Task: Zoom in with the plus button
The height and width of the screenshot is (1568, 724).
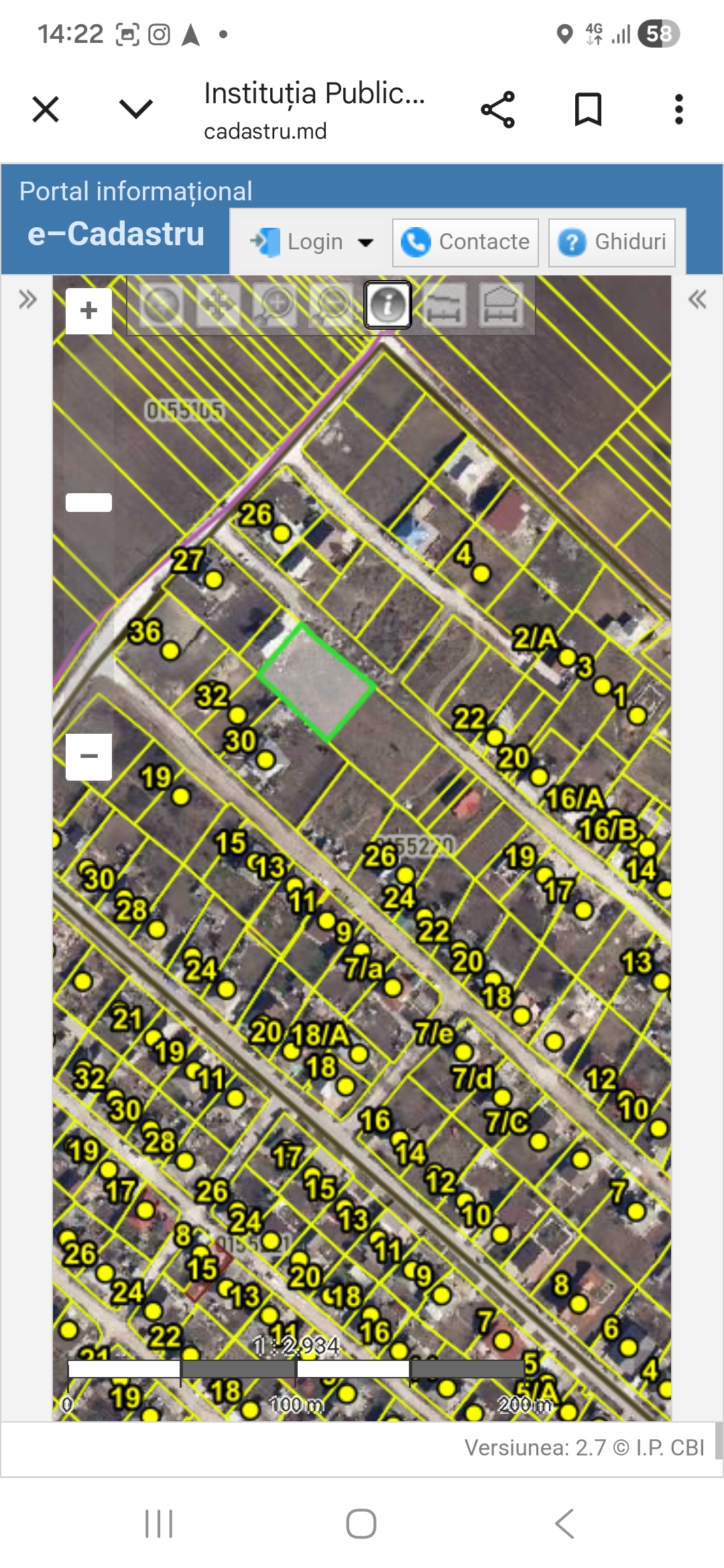Action: coord(88,310)
